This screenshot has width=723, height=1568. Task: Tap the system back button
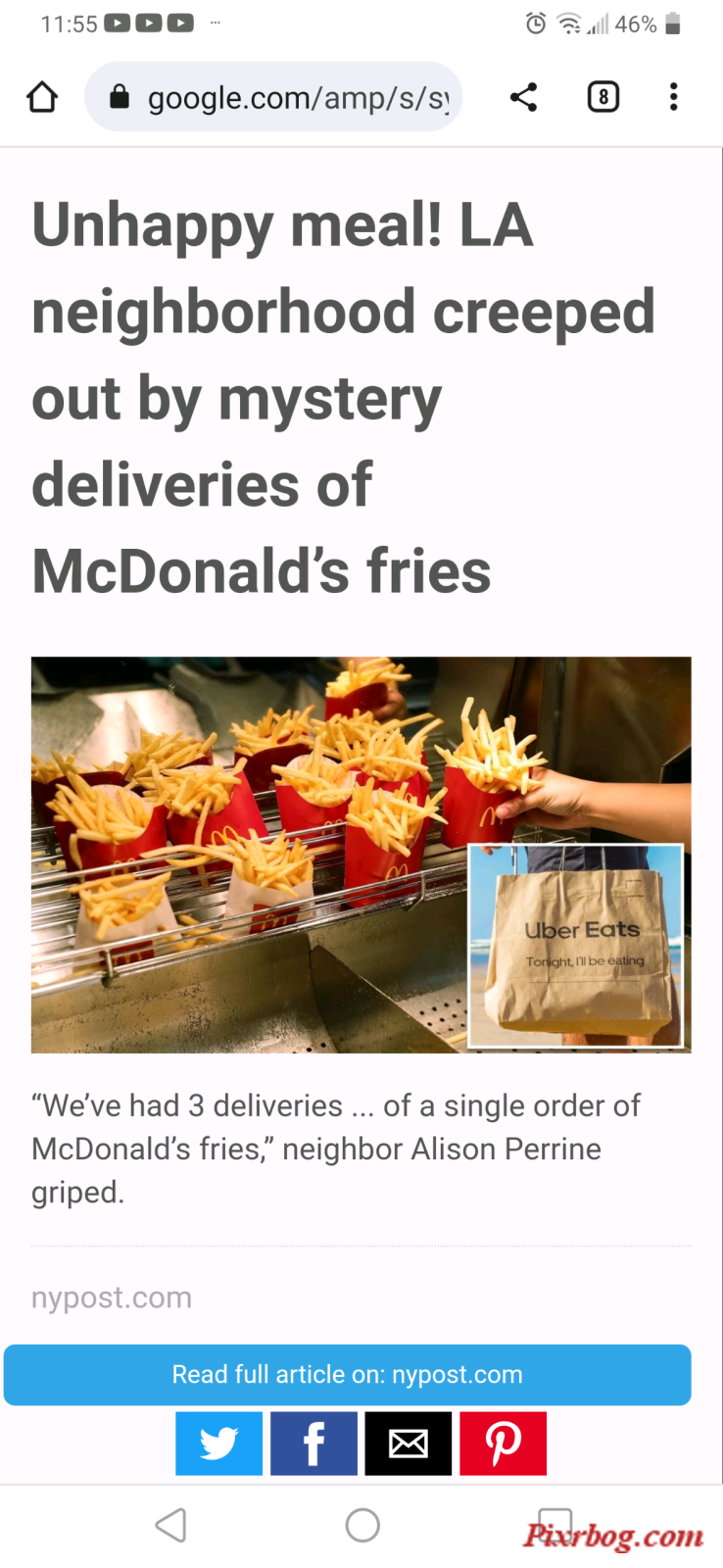coord(171,1525)
